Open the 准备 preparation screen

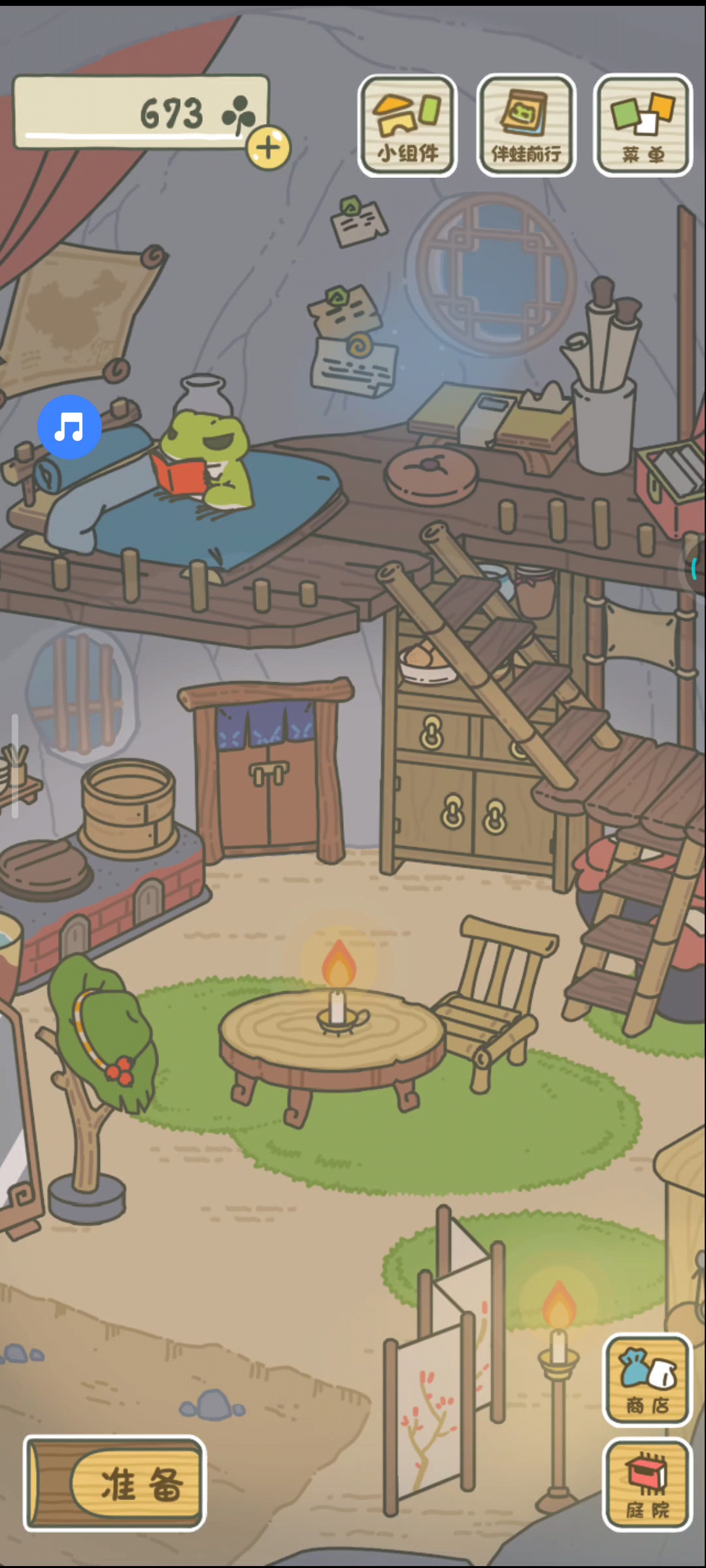pos(115,1483)
